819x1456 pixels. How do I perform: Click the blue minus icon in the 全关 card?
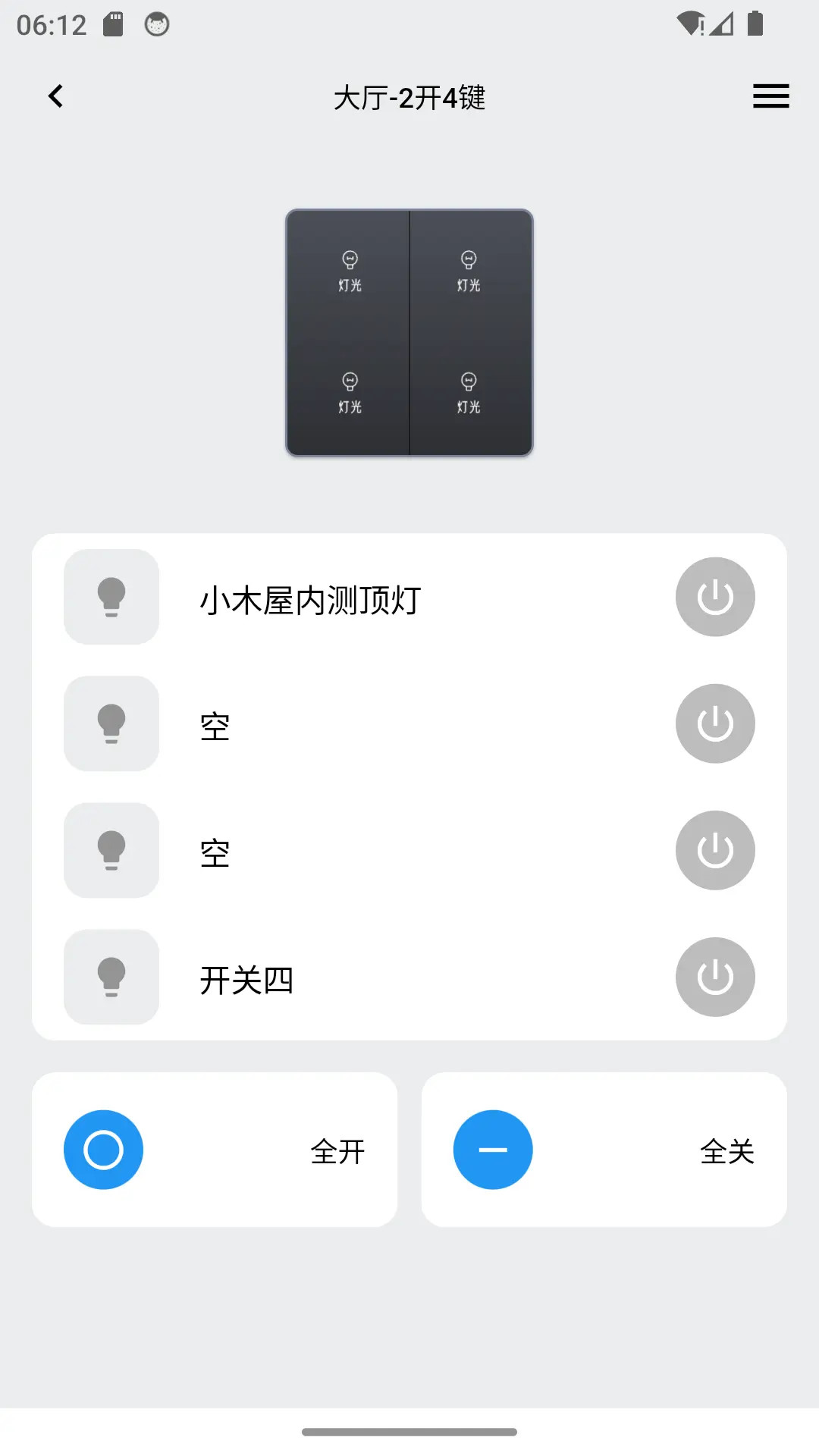tap(492, 1149)
